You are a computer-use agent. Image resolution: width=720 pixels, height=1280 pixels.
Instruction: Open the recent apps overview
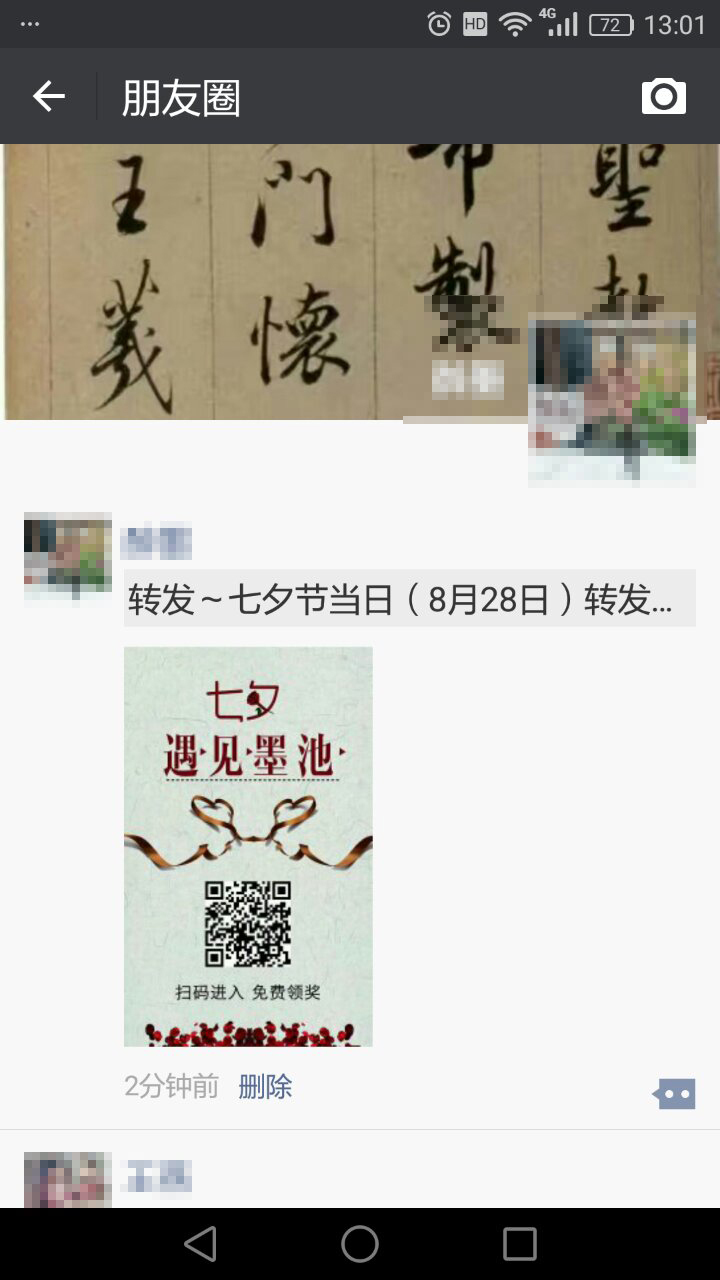pos(520,1244)
